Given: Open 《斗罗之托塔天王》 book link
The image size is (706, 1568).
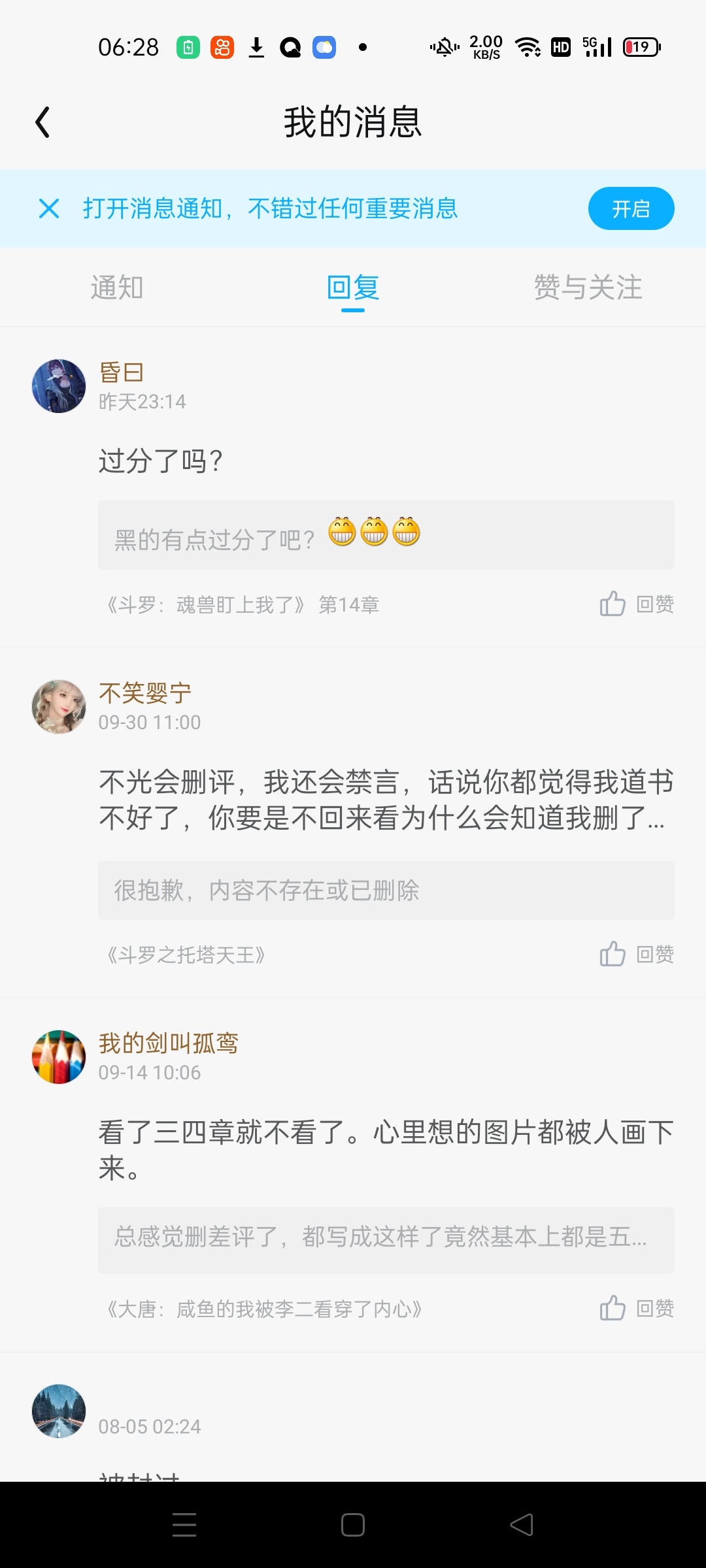Looking at the screenshot, I should pyautogui.click(x=186, y=955).
